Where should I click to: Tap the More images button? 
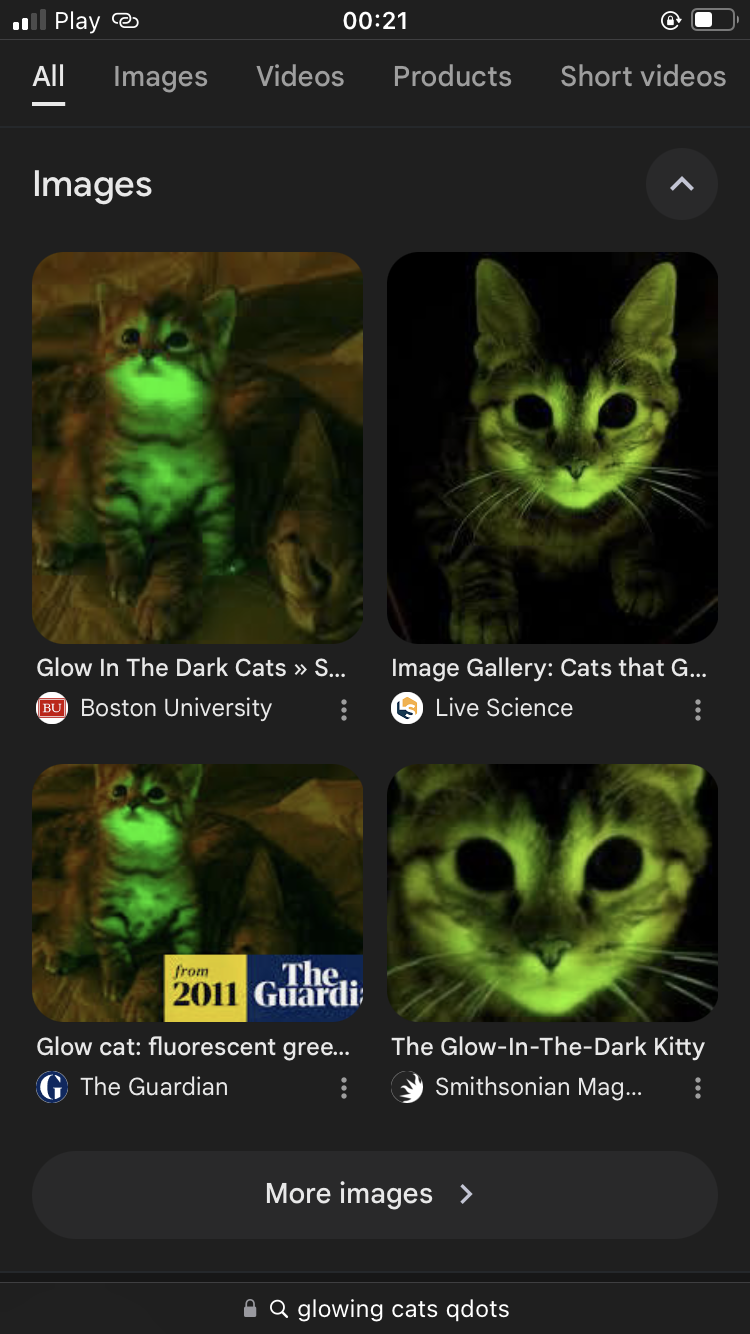click(375, 1195)
